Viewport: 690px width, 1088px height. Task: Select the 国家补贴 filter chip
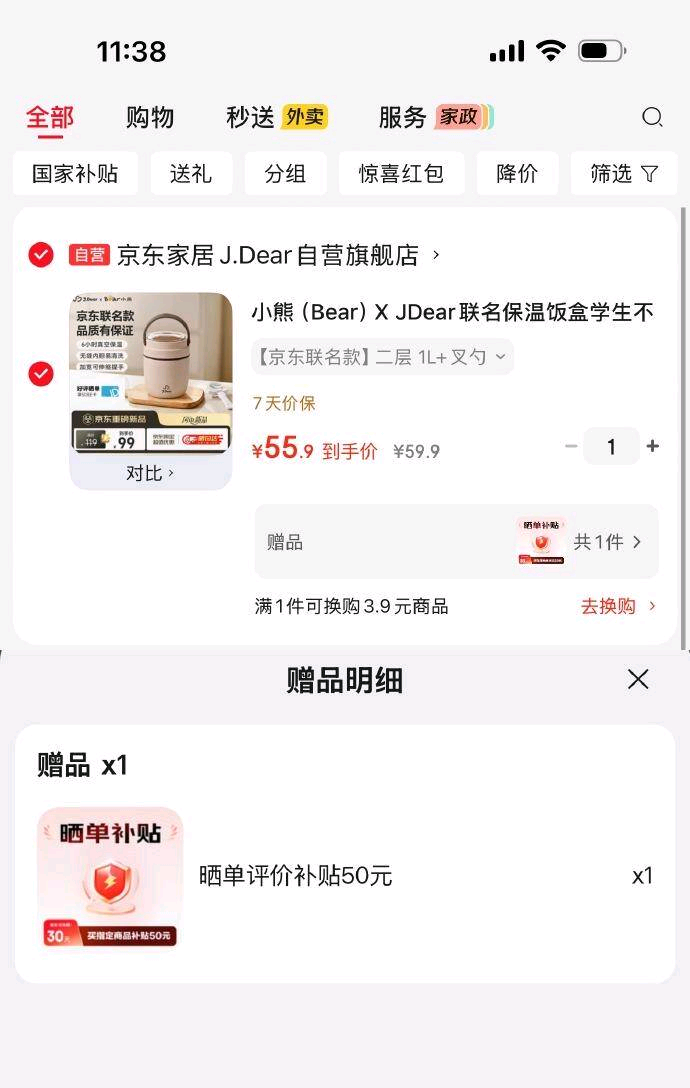tap(75, 173)
